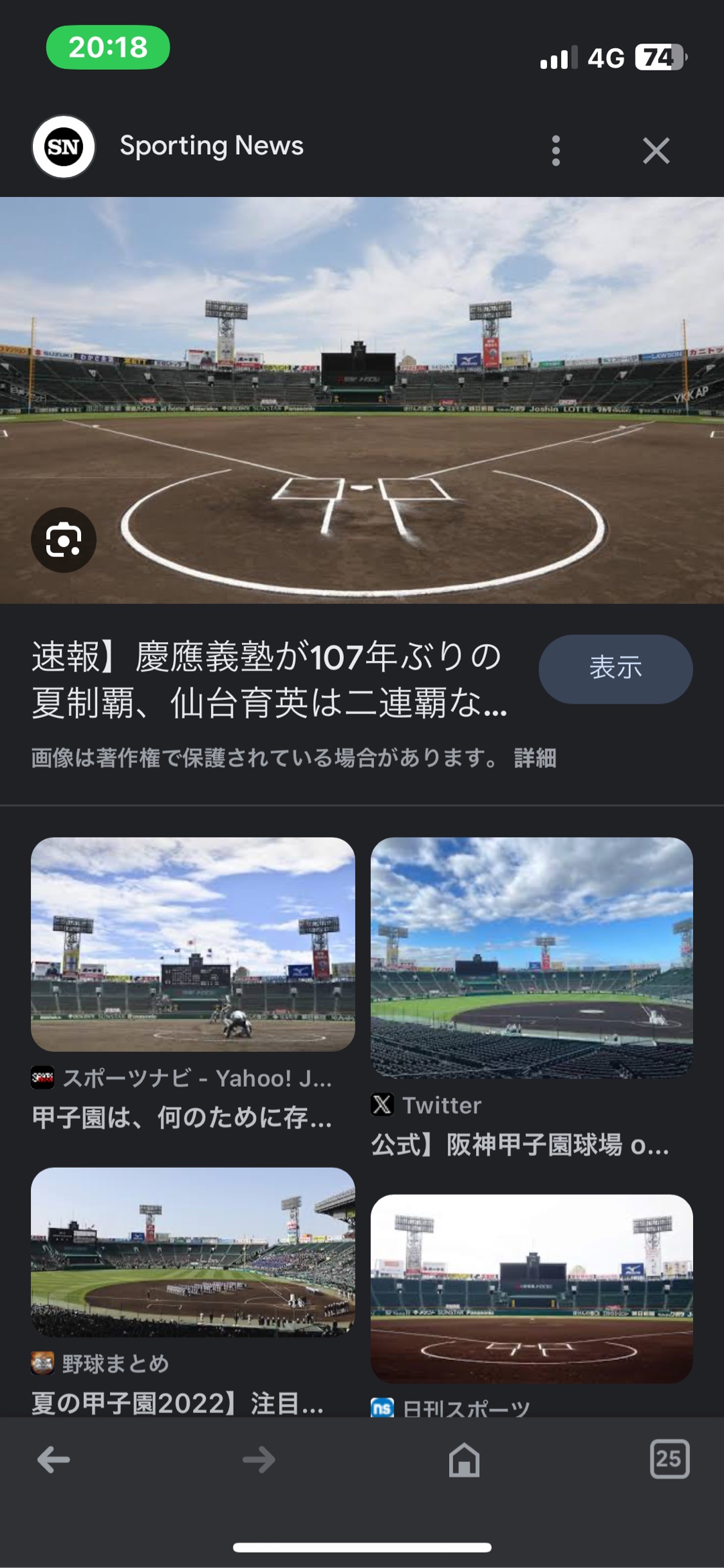724x1568 pixels.
Task: Open the three-dot overflow menu
Action: click(x=555, y=150)
